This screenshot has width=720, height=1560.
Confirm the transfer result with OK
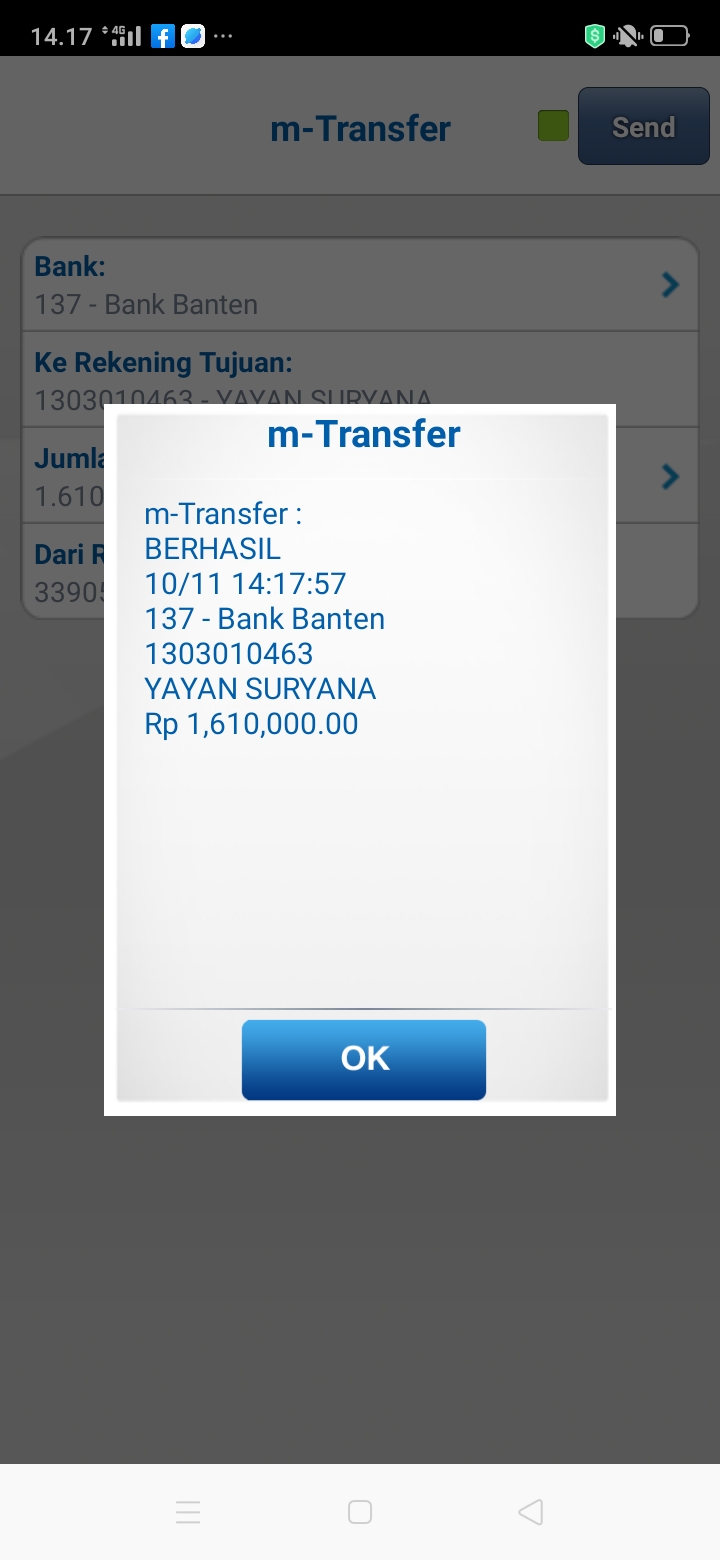click(x=364, y=1059)
